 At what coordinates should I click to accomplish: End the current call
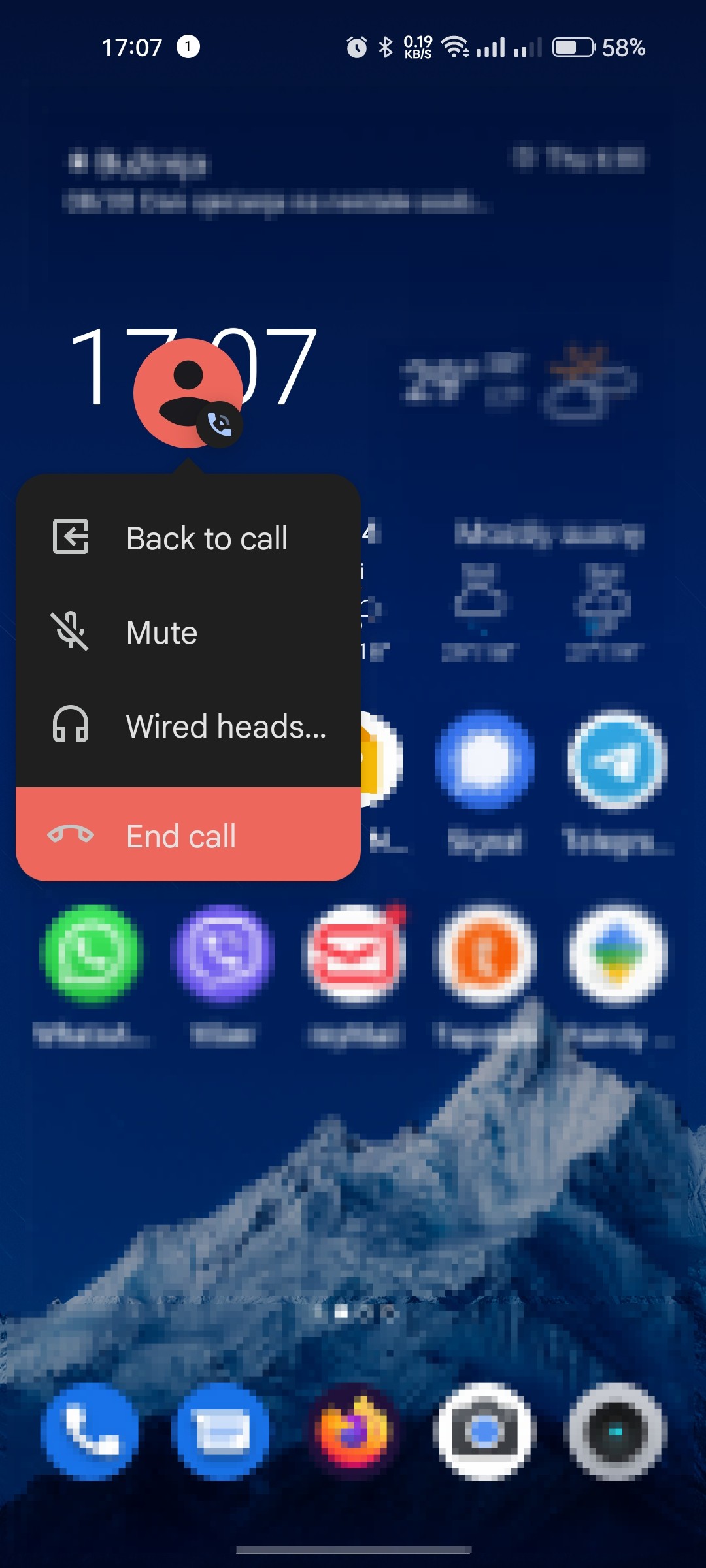click(188, 835)
